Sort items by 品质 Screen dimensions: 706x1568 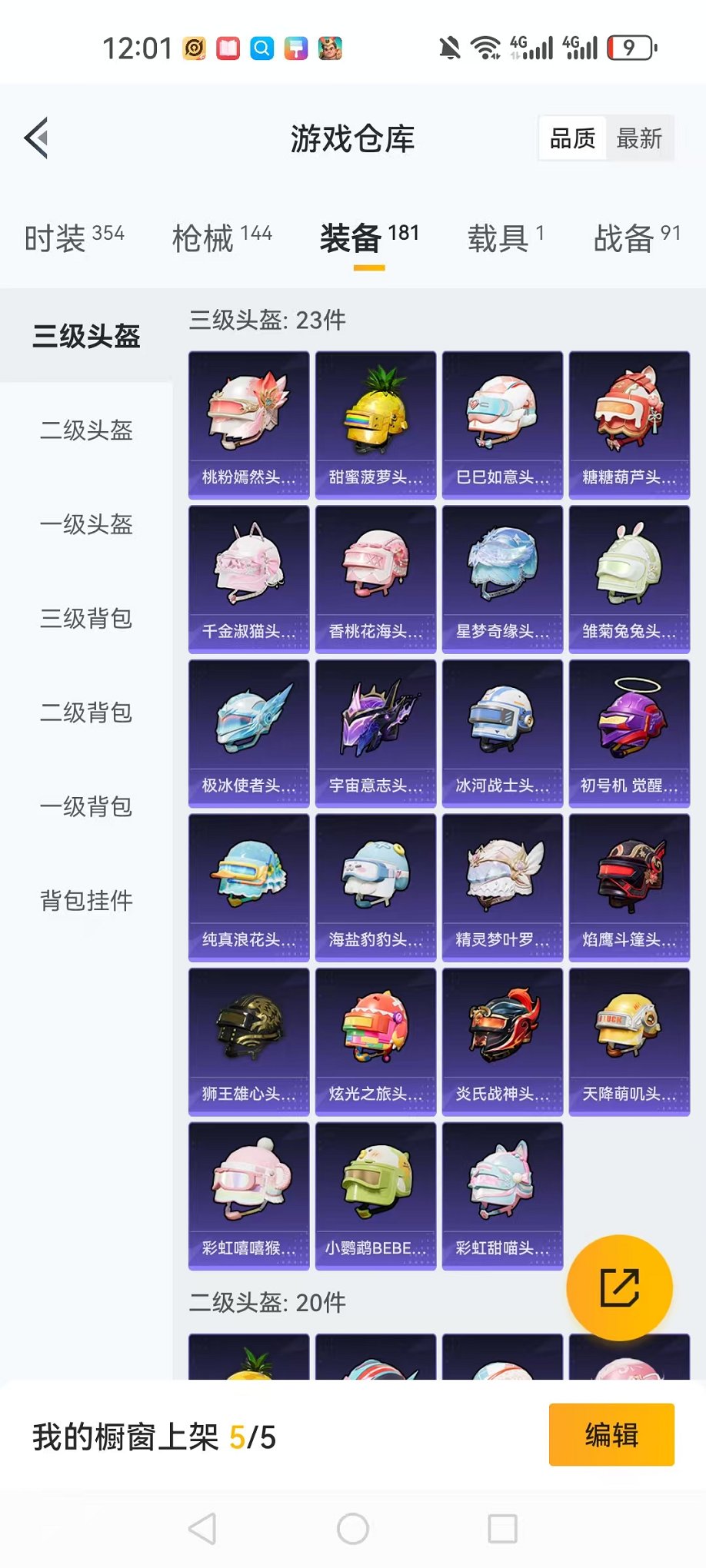pos(572,139)
